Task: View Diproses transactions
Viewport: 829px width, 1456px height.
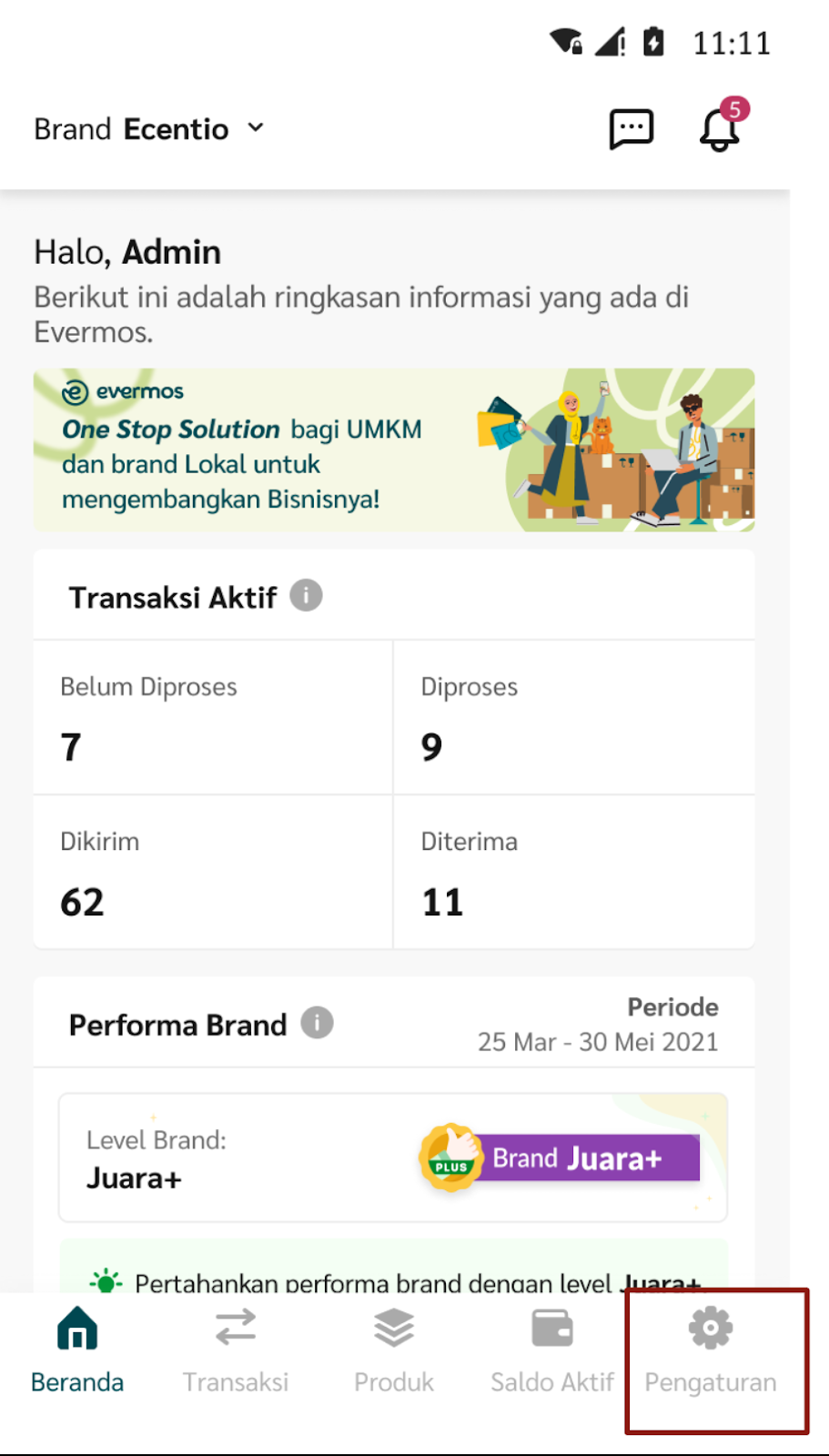Action: point(573,717)
